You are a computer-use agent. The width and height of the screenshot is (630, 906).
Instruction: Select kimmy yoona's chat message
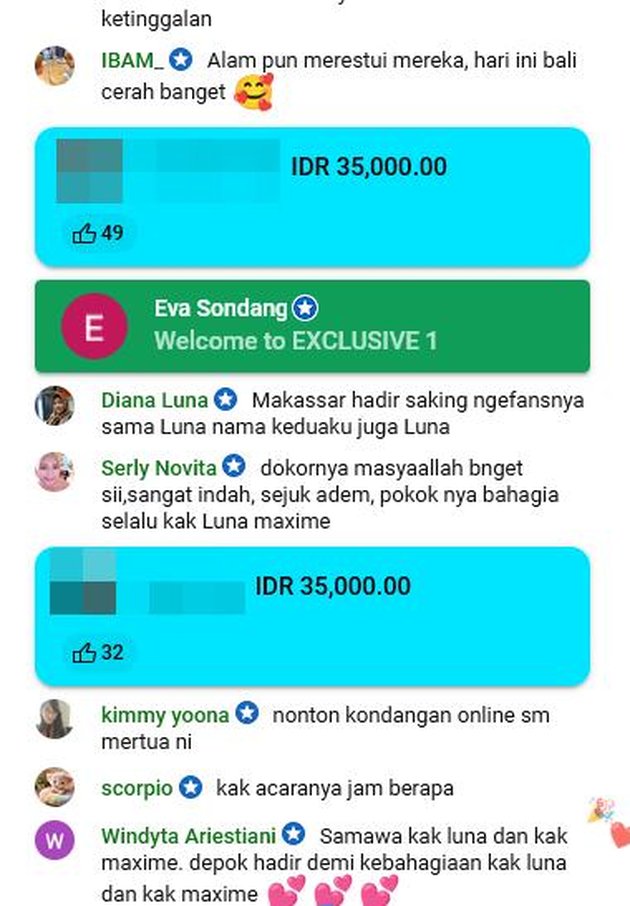340,728
